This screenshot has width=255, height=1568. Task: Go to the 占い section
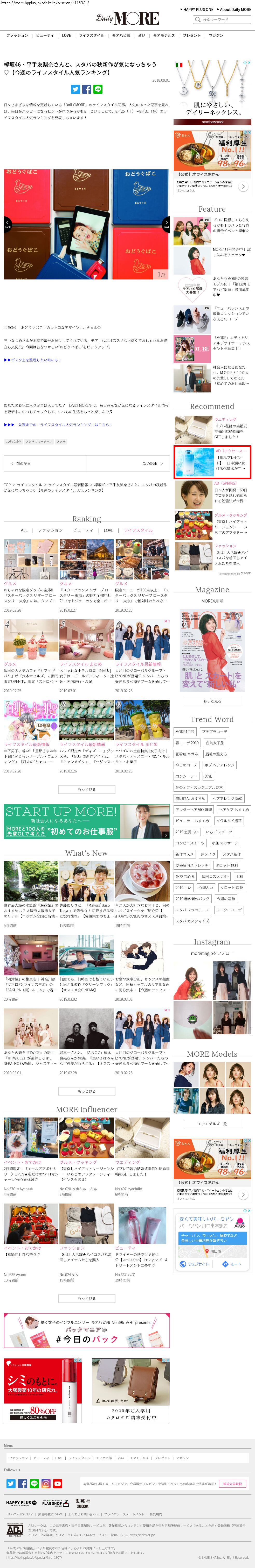(142, 35)
